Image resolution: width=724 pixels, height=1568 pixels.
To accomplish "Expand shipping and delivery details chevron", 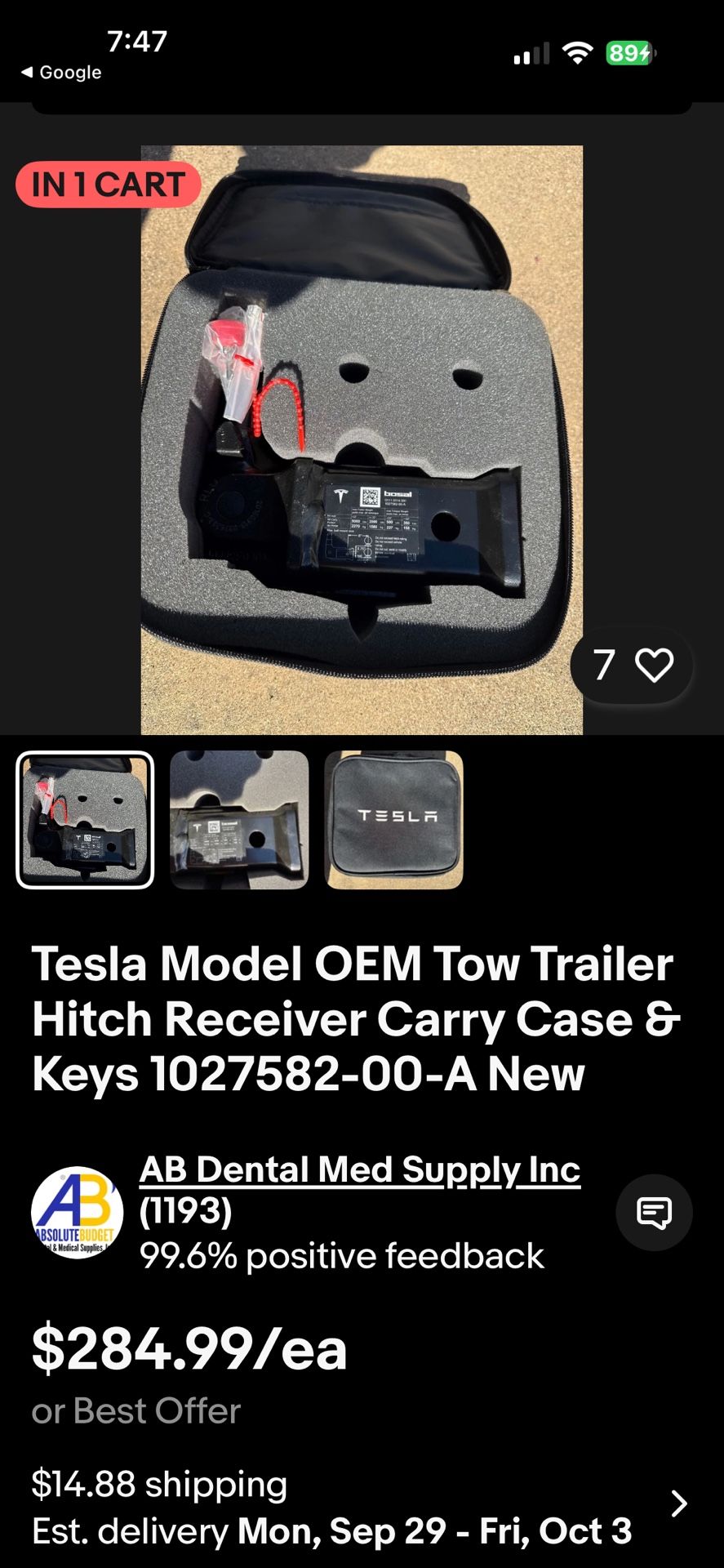I will 678,1503.
